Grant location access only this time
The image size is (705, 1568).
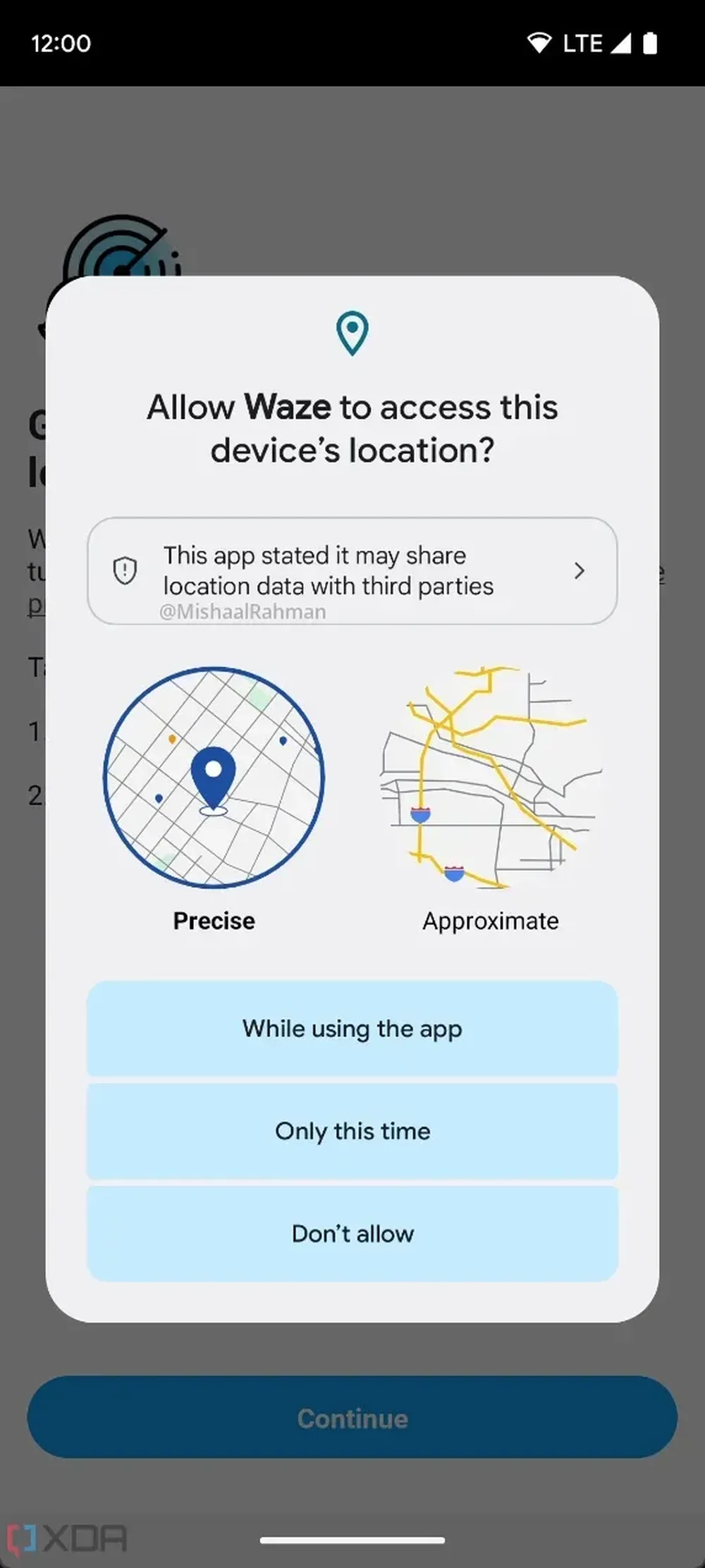[352, 1131]
